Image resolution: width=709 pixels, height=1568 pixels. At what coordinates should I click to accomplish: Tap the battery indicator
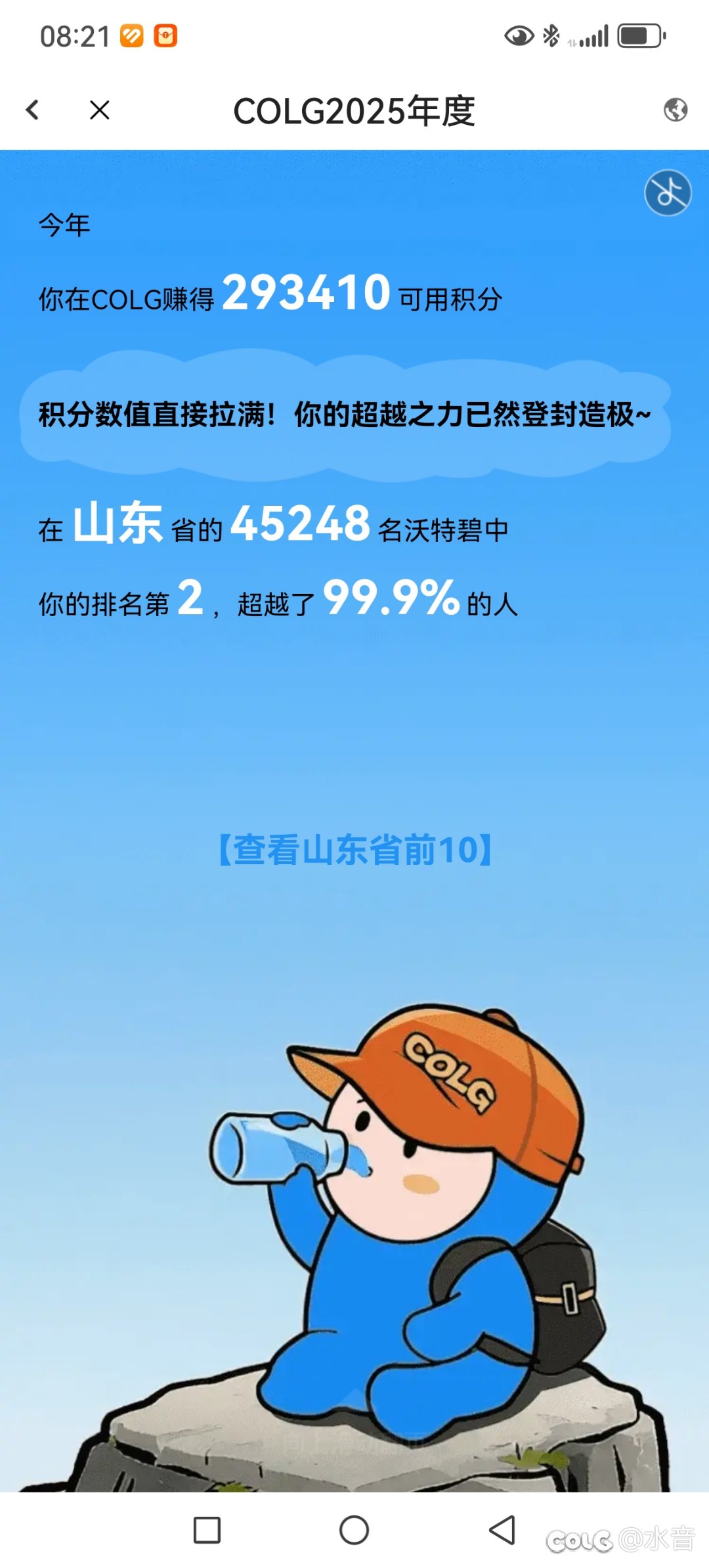[x=640, y=36]
